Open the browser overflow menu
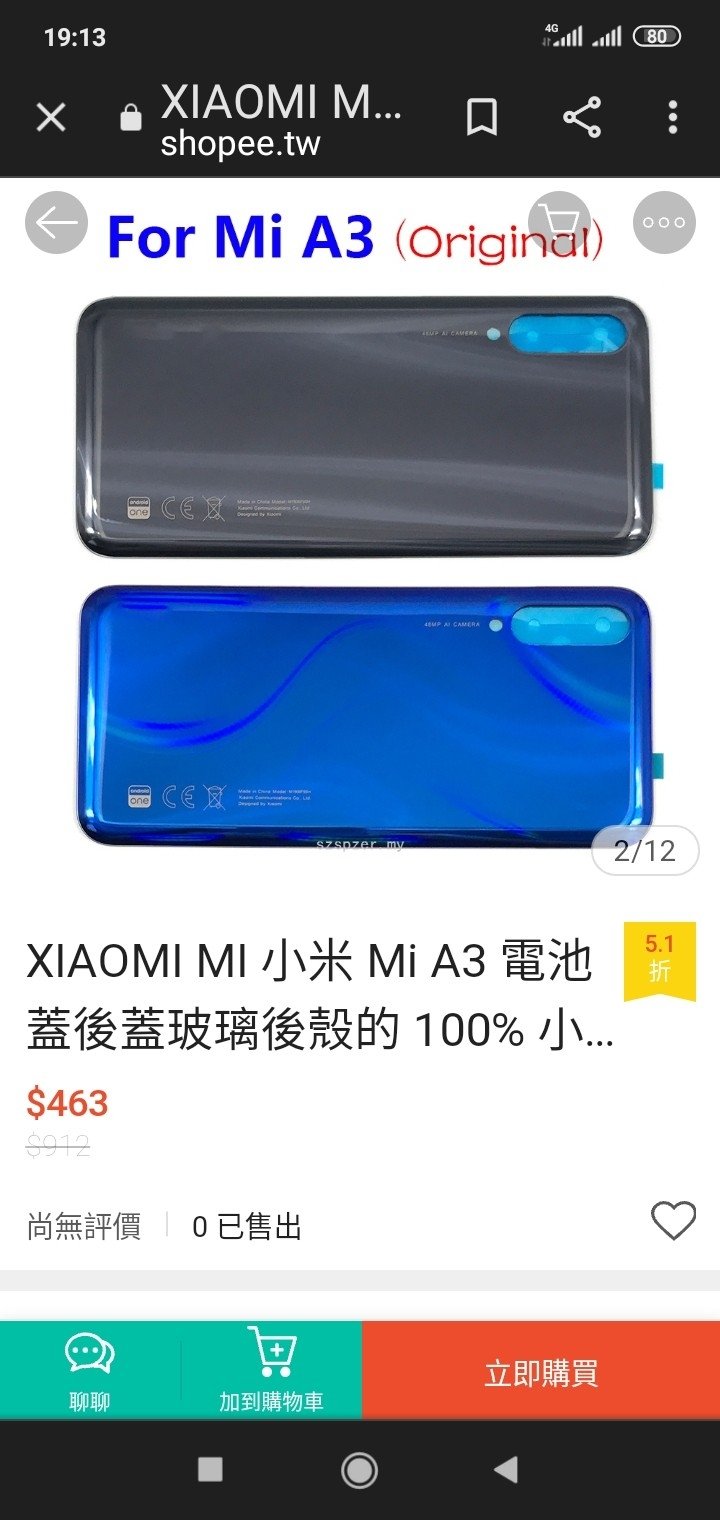The width and height of the screenshot is (720, 1520). (673, 118)
